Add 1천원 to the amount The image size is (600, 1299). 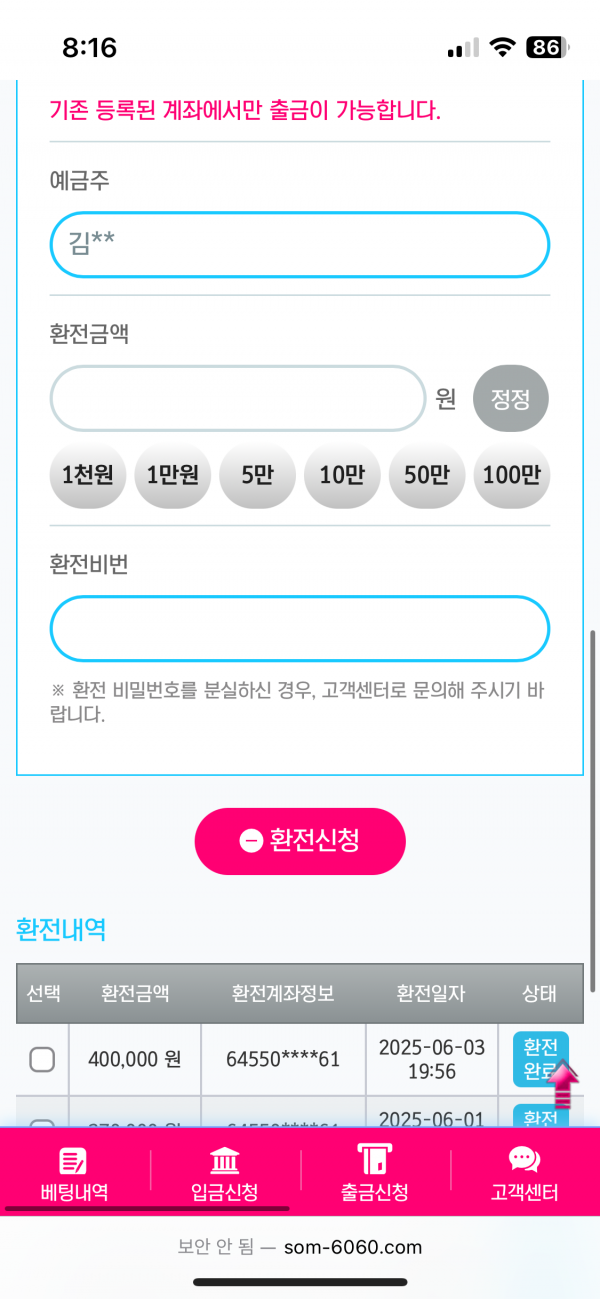pyautogui.click(x=88, y=476)
